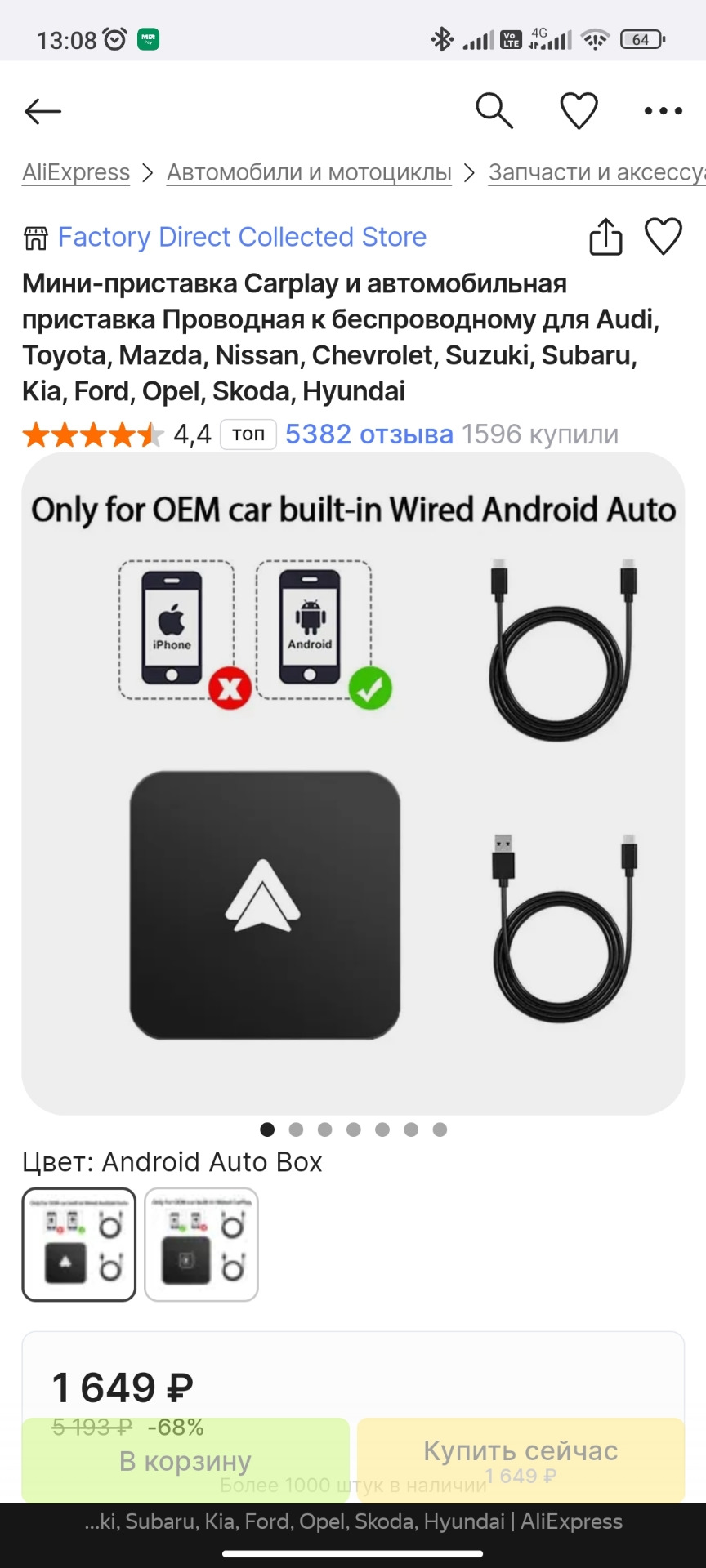Open the AliExpress breadcrumb link

[x=76, y=172]
